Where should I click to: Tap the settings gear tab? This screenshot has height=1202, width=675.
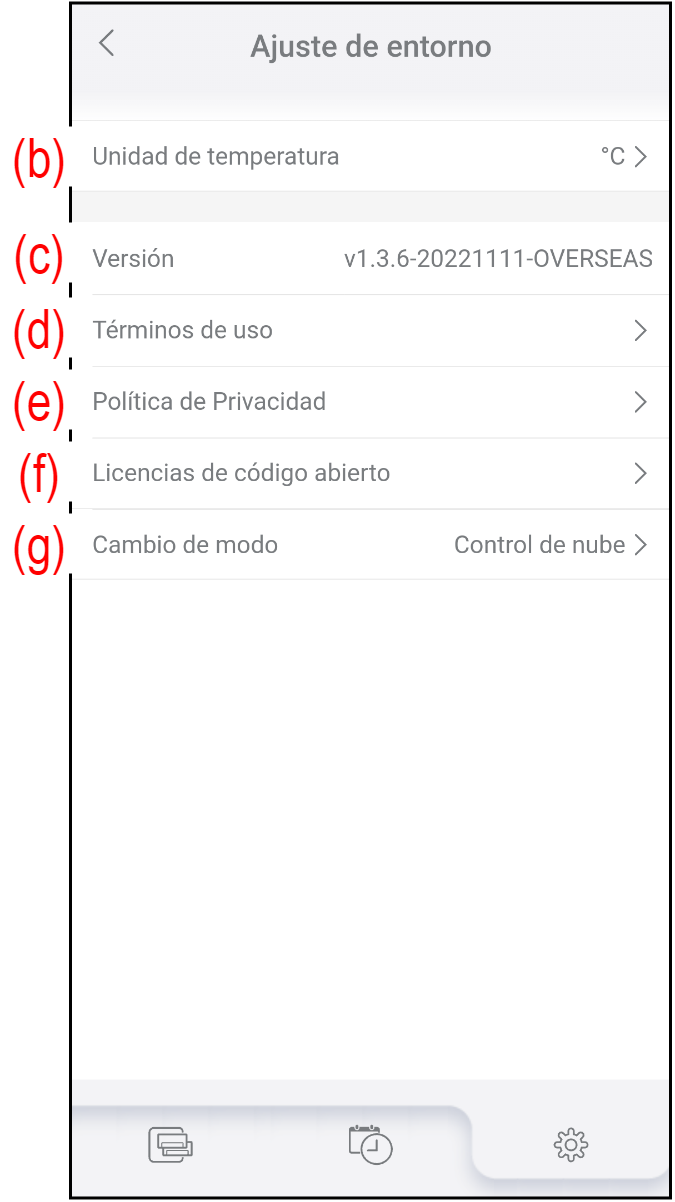click(x=570, y=1144)
